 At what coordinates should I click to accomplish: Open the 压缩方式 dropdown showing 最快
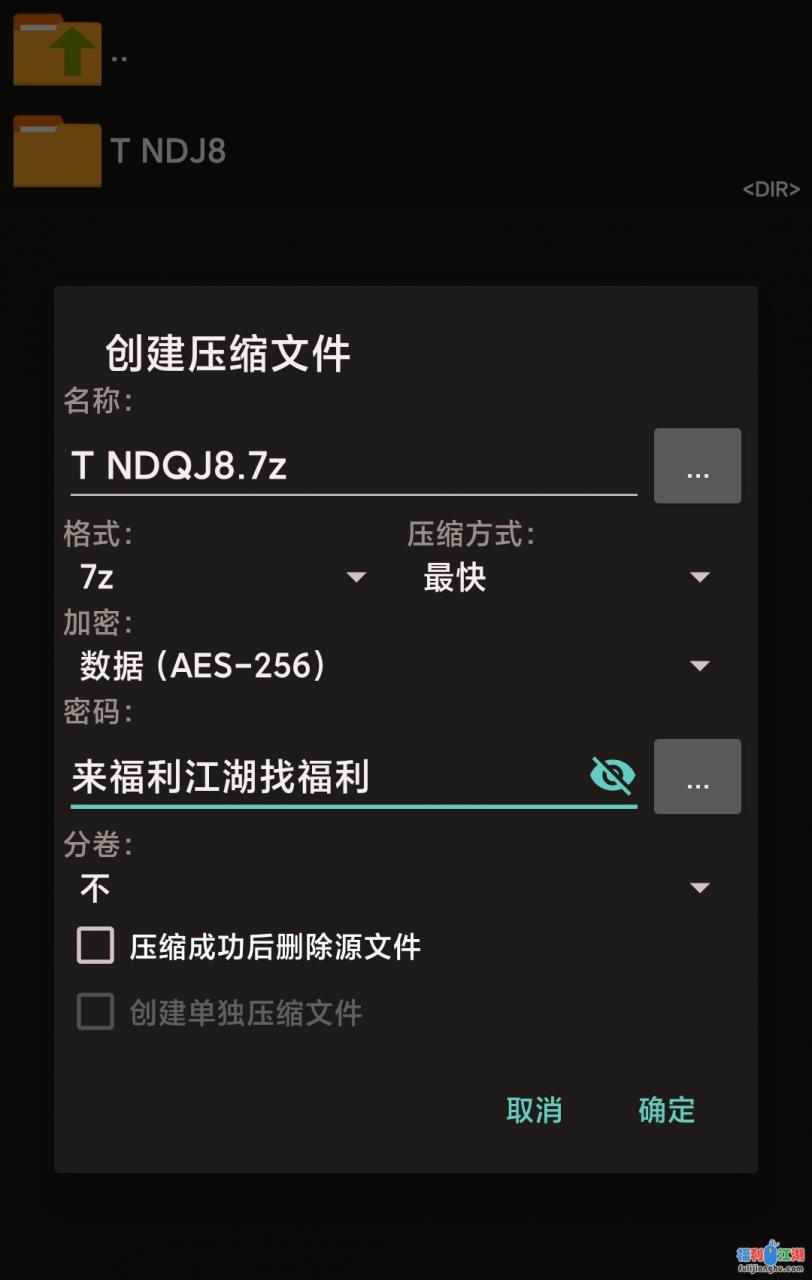click(565, 577)
